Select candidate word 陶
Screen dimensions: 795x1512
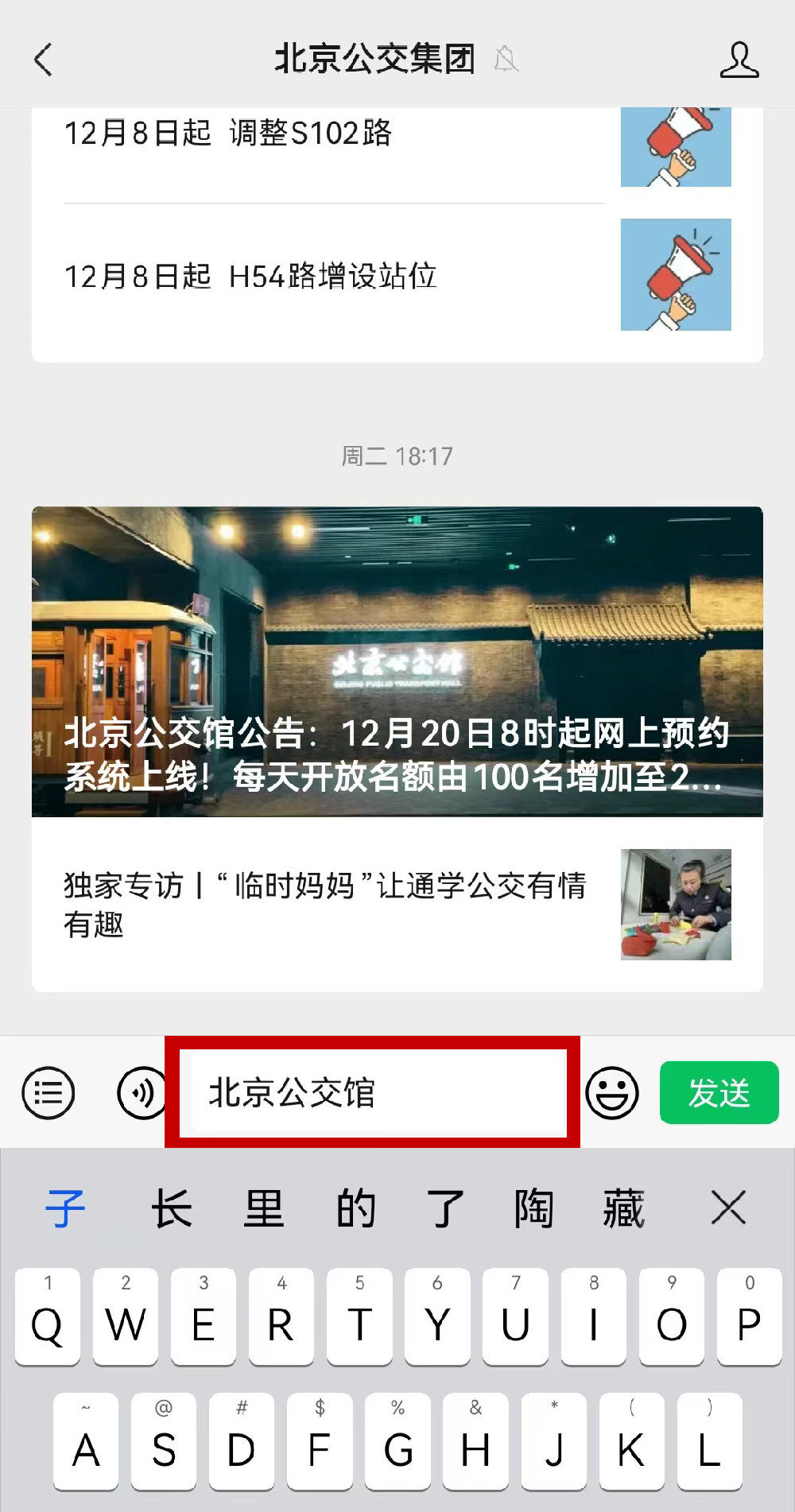click(x=533, y=1209)
